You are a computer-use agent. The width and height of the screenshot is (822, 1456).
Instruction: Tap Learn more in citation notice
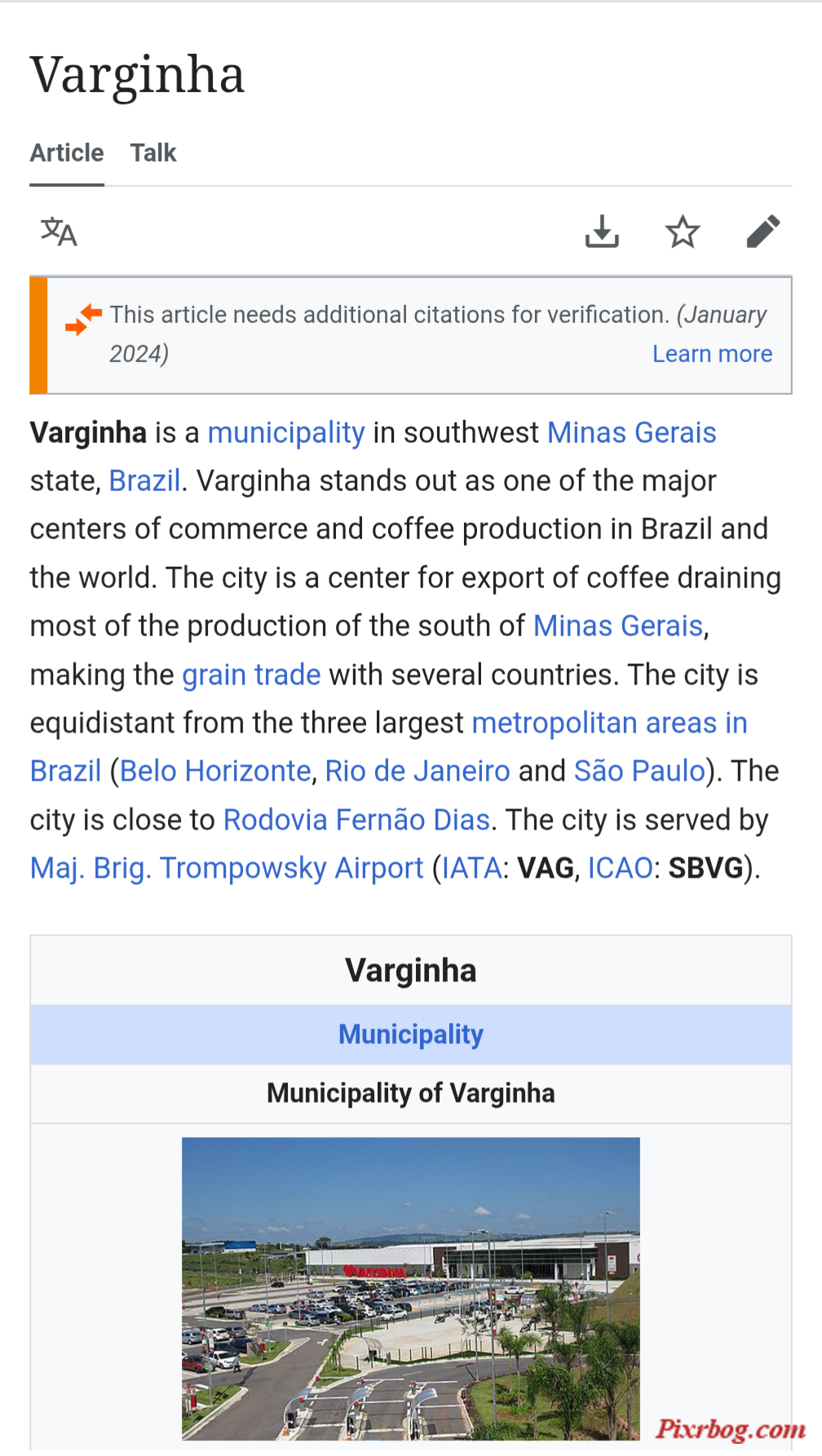712,354
